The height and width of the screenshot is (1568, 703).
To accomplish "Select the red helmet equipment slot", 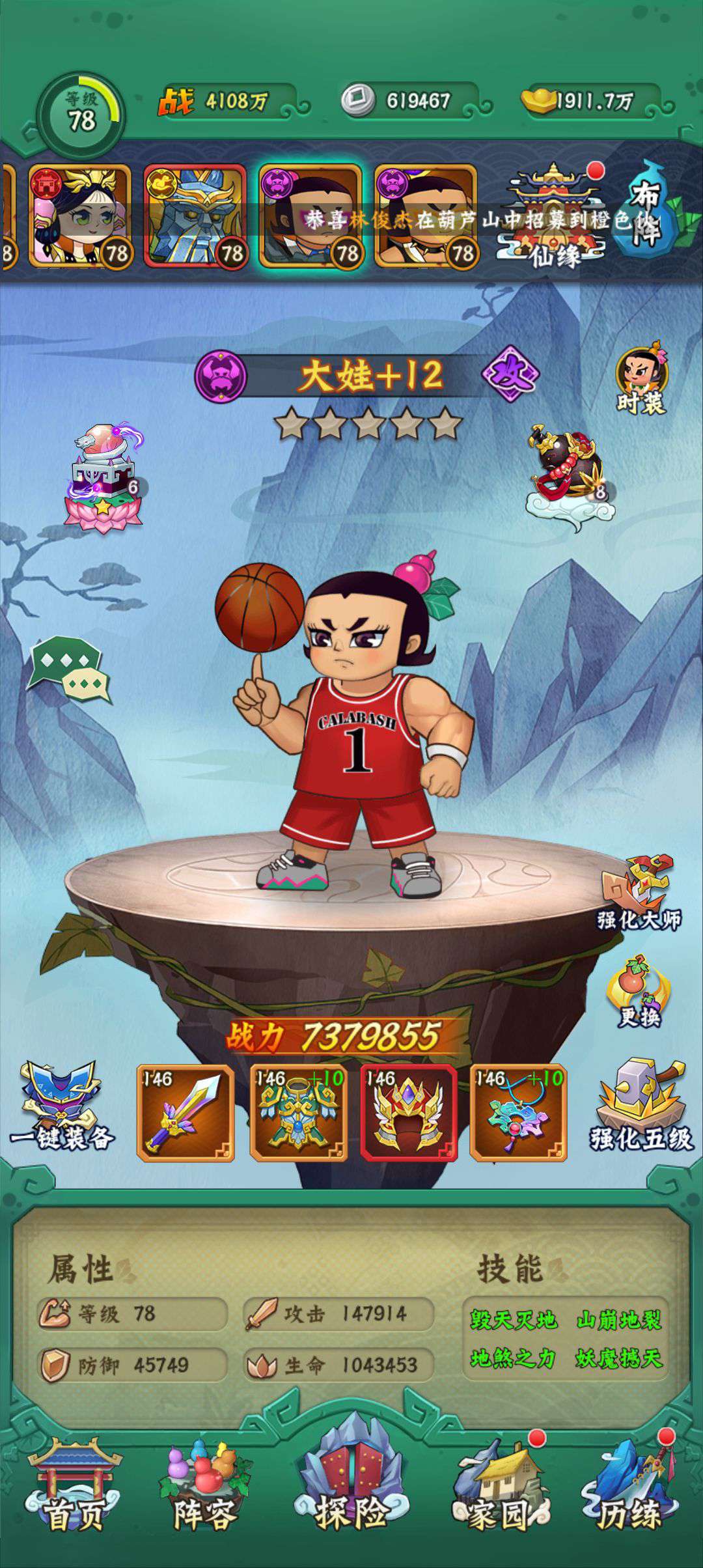I will click(409, 1112).
